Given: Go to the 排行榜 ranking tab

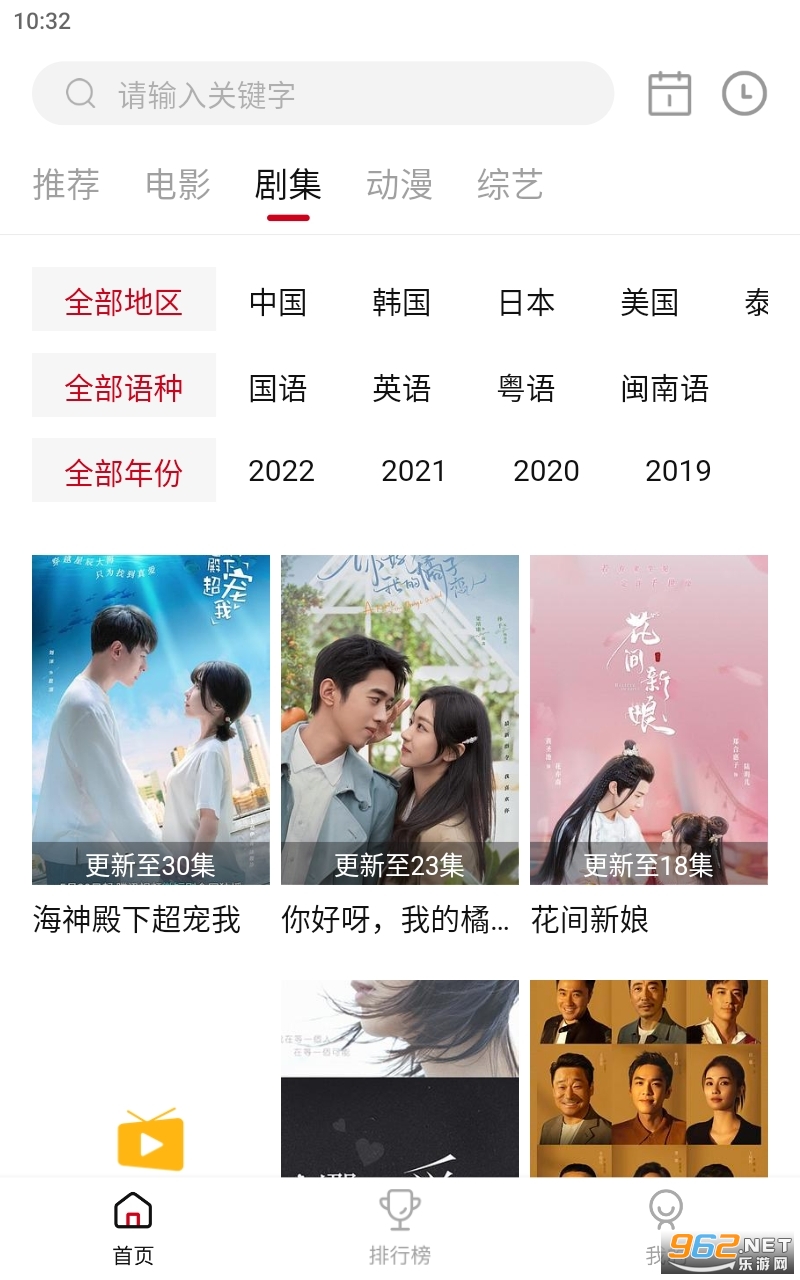Looking at the screenshot, I should [400, 1228].
